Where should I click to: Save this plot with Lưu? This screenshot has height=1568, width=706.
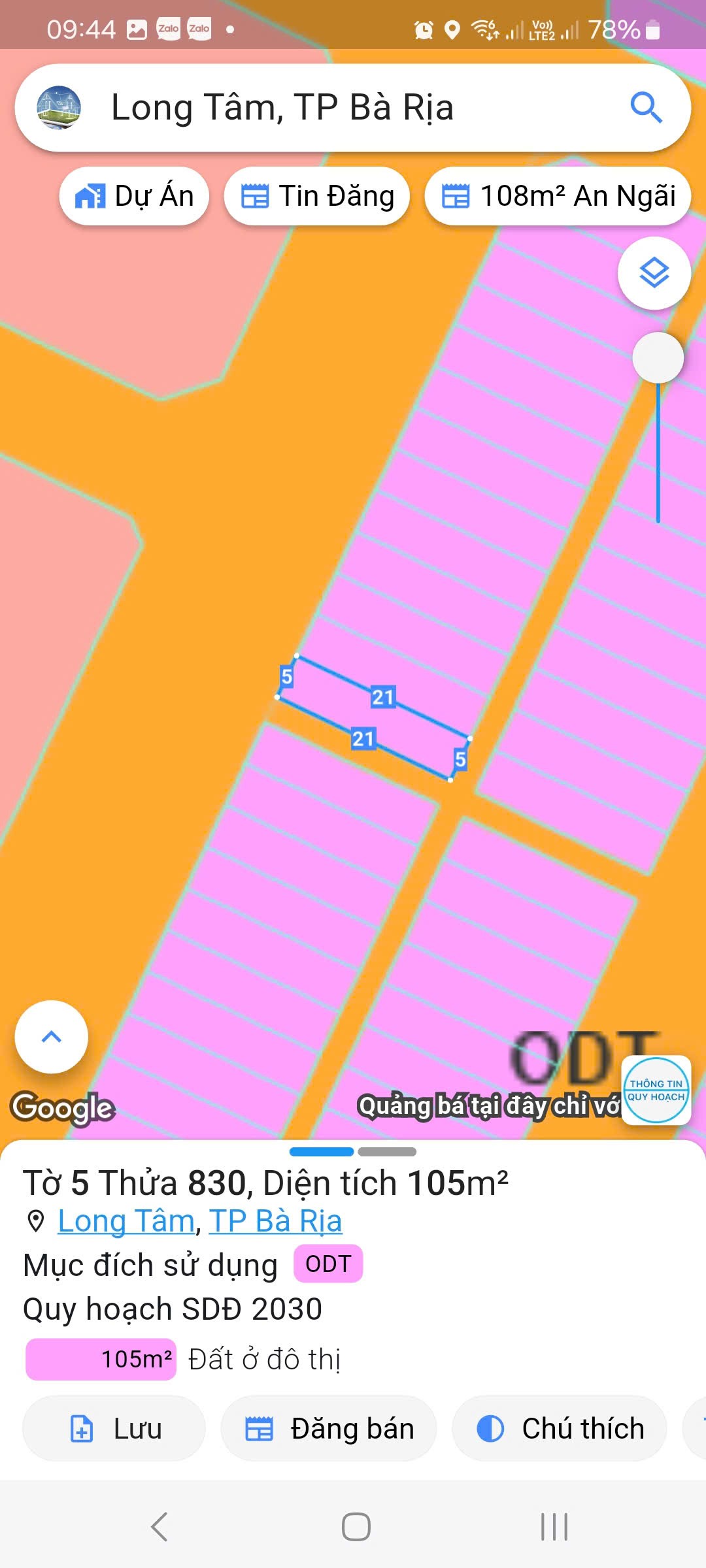114,1429
